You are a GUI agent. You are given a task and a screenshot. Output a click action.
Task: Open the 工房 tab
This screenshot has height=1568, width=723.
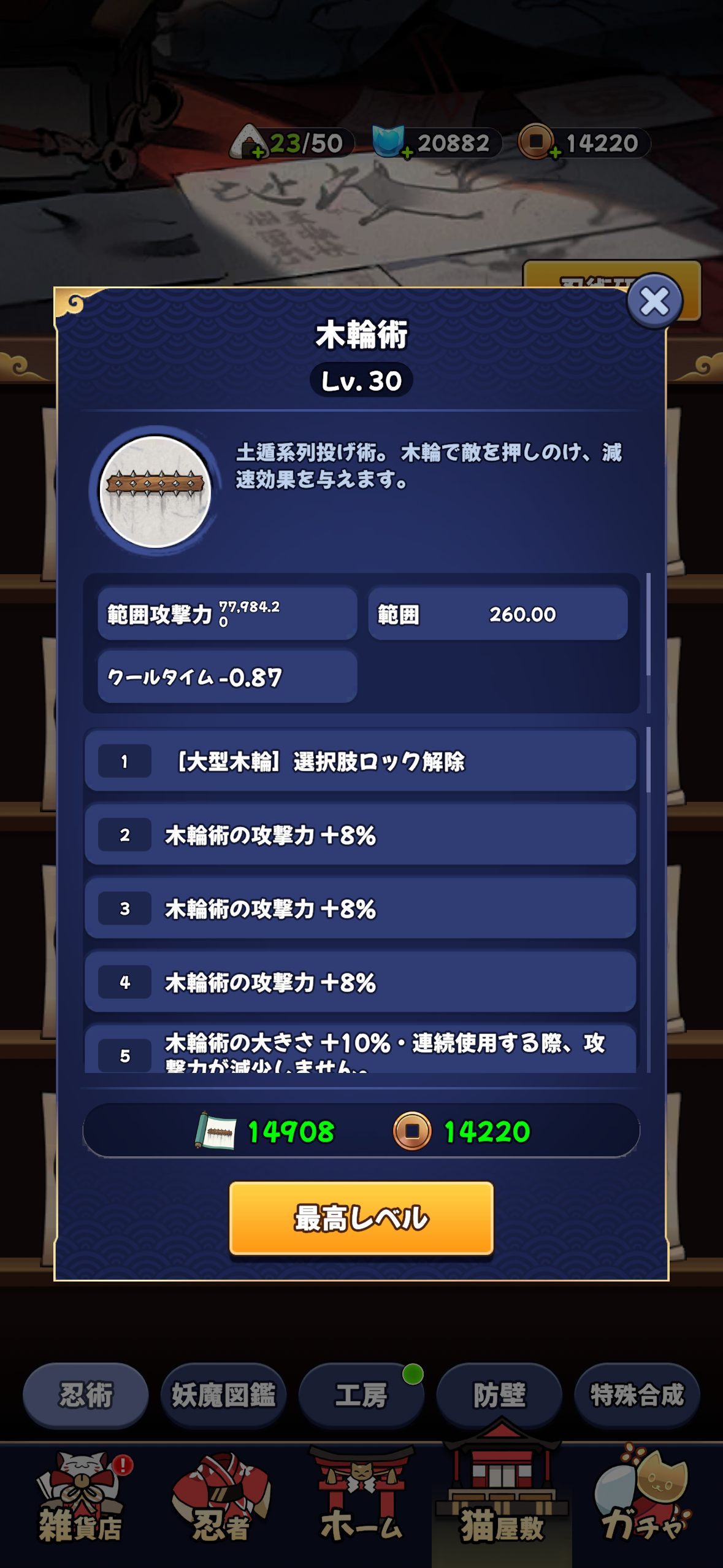point(361,1394)
